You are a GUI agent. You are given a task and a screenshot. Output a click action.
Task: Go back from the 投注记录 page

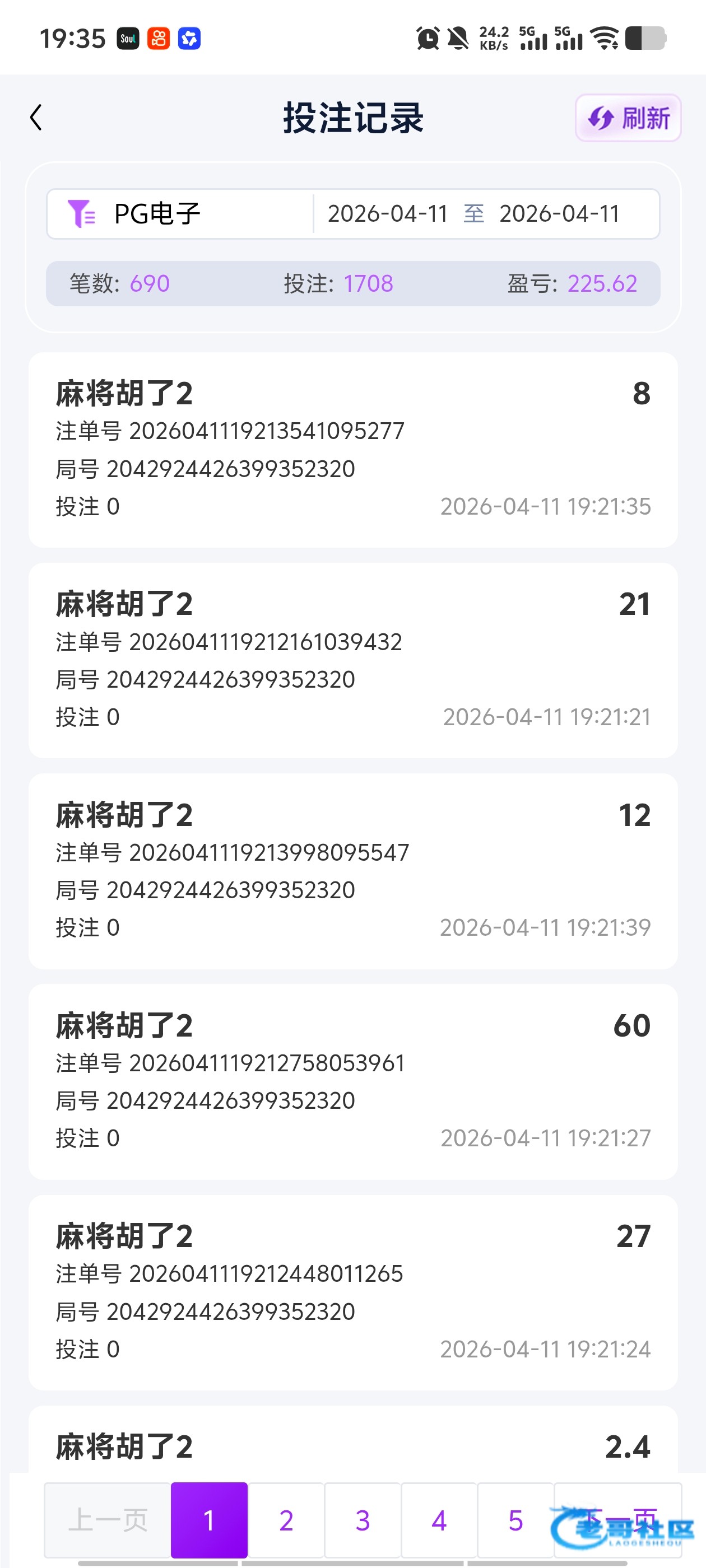pyautogui.click(x=36, y=118)
